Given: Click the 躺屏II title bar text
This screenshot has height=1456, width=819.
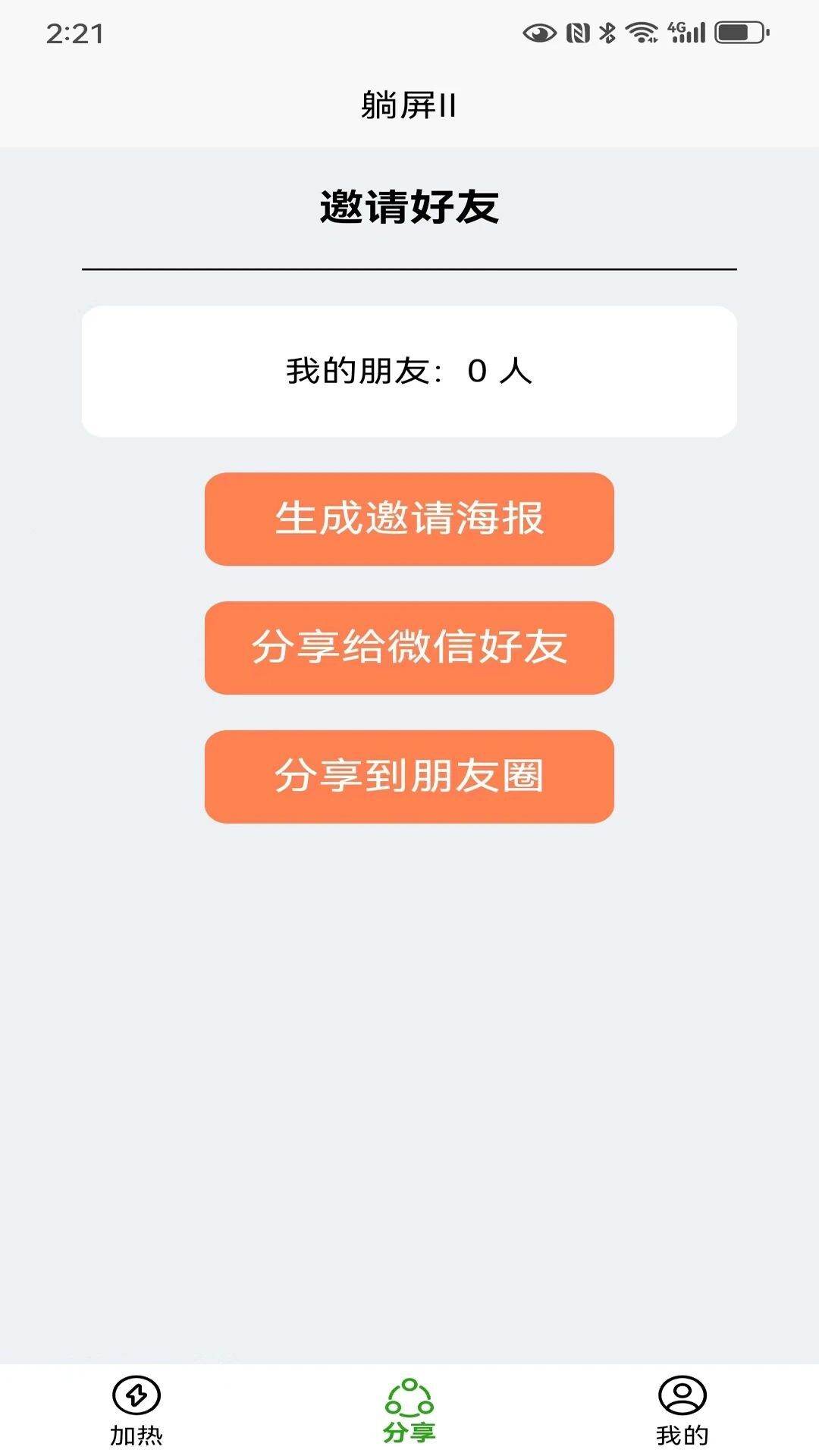Looking at the screenshot, I should click(408, 105).
